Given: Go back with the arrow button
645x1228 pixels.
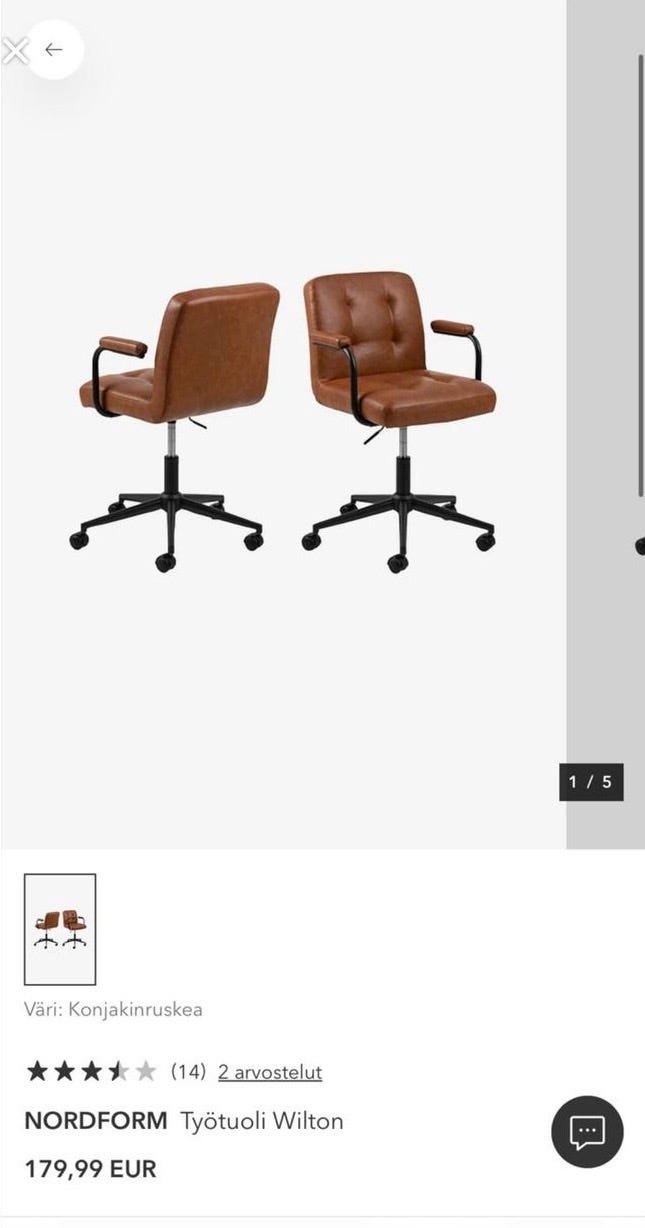Looking at the screenshot, I should point(54,49).
